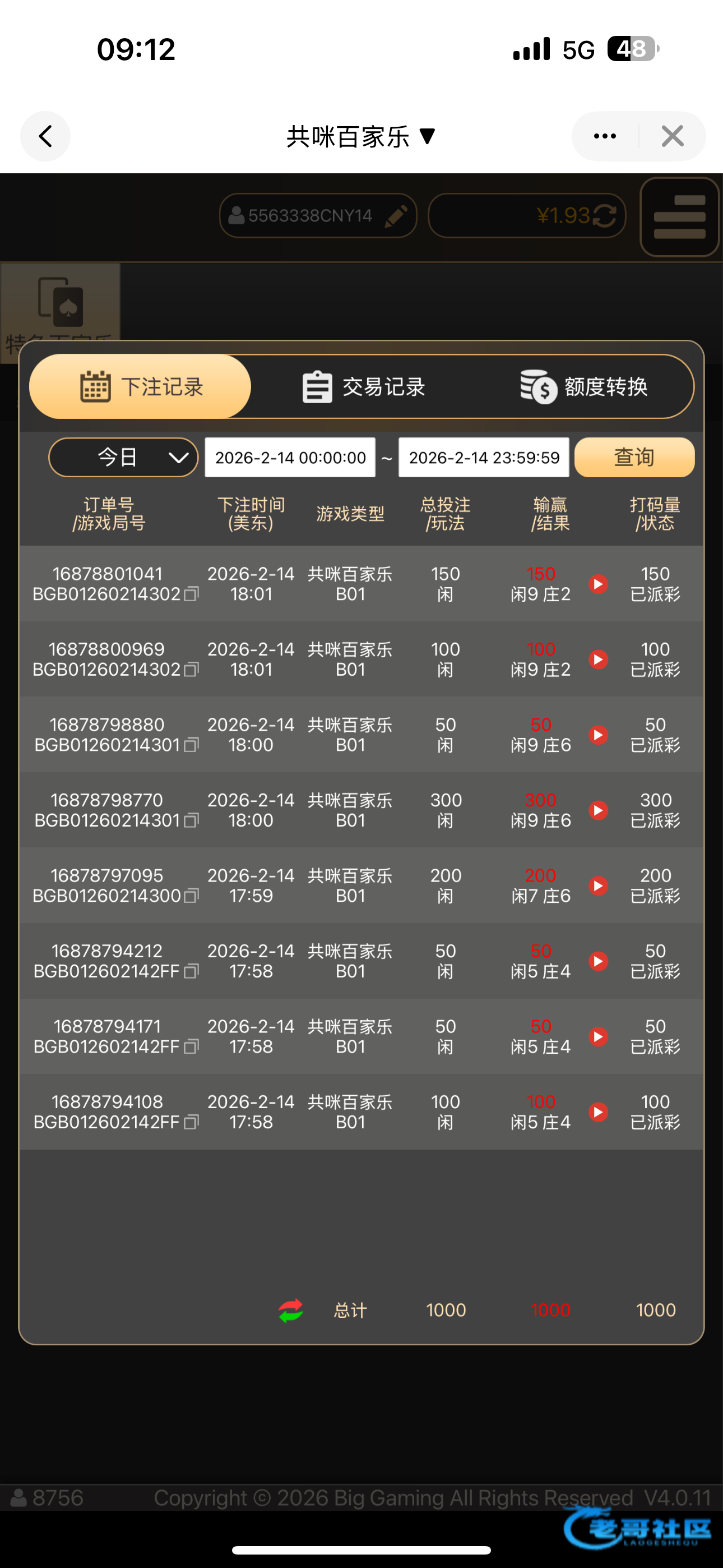Edit the end time 2026-2-14 23:59:59
The image size is (723, 1568).
484,457
